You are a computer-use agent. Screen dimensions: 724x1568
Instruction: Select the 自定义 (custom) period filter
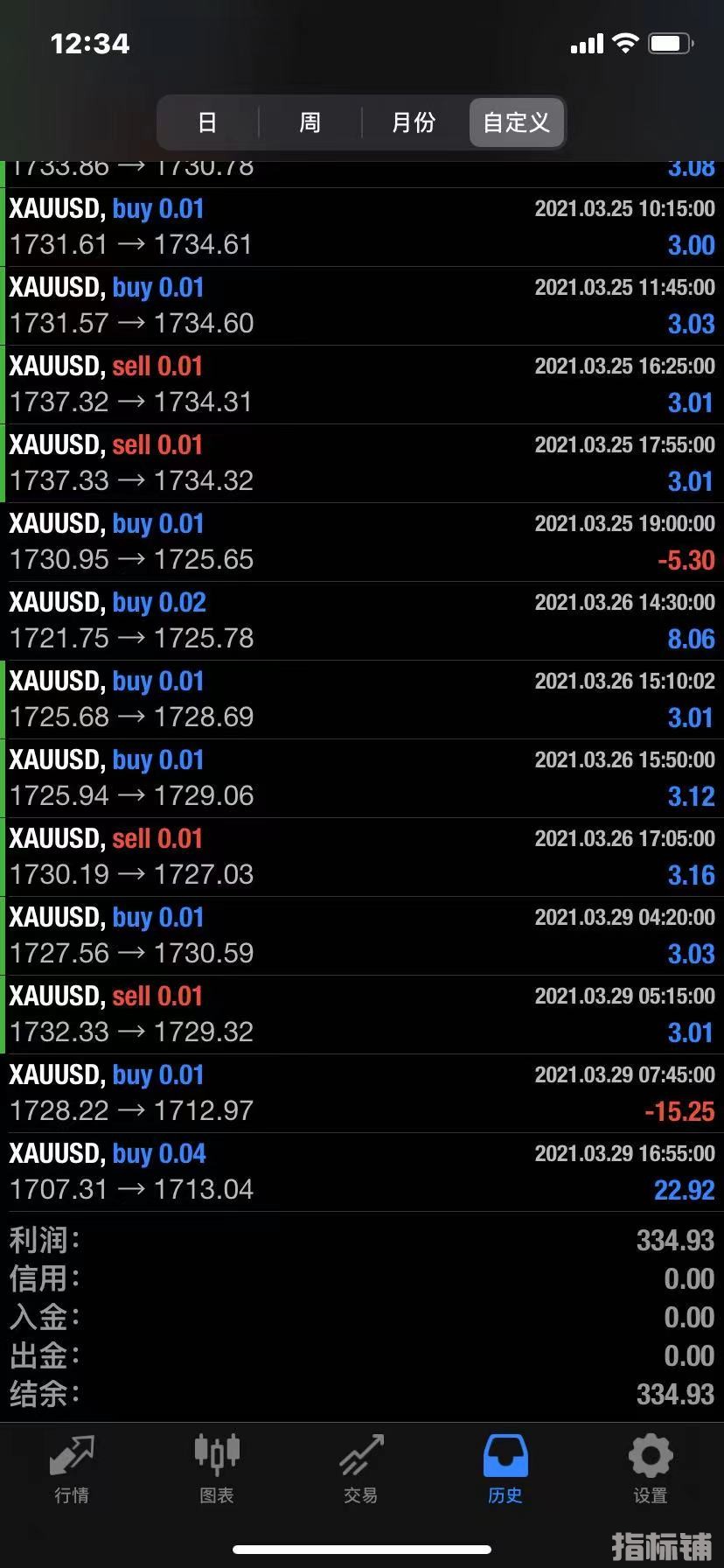(x=517, y=122)
